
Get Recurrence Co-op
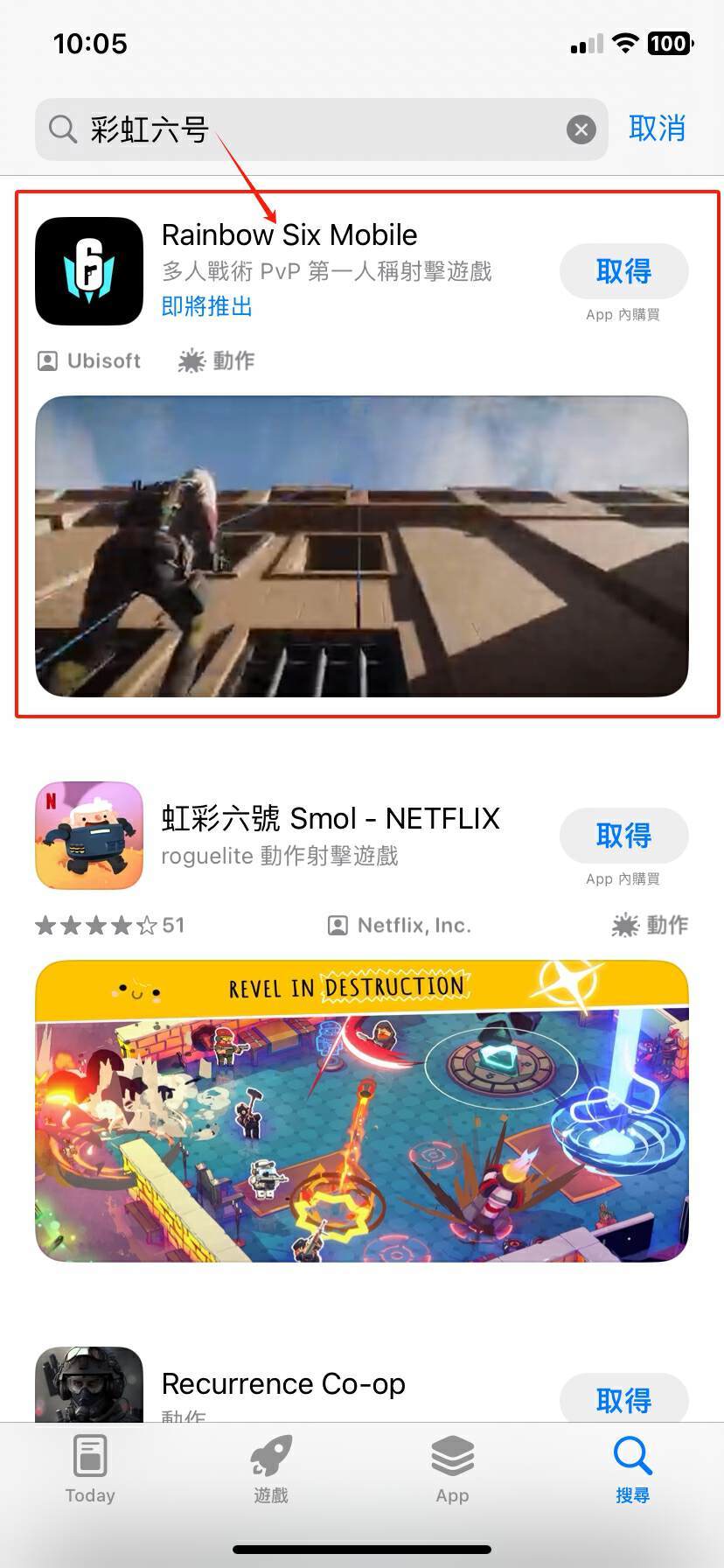click(x=623, y=1399)
